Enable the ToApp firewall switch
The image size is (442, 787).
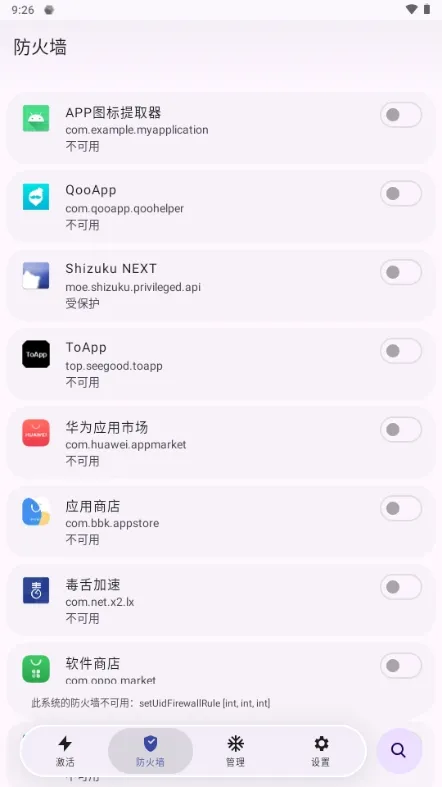click(401, 351)
